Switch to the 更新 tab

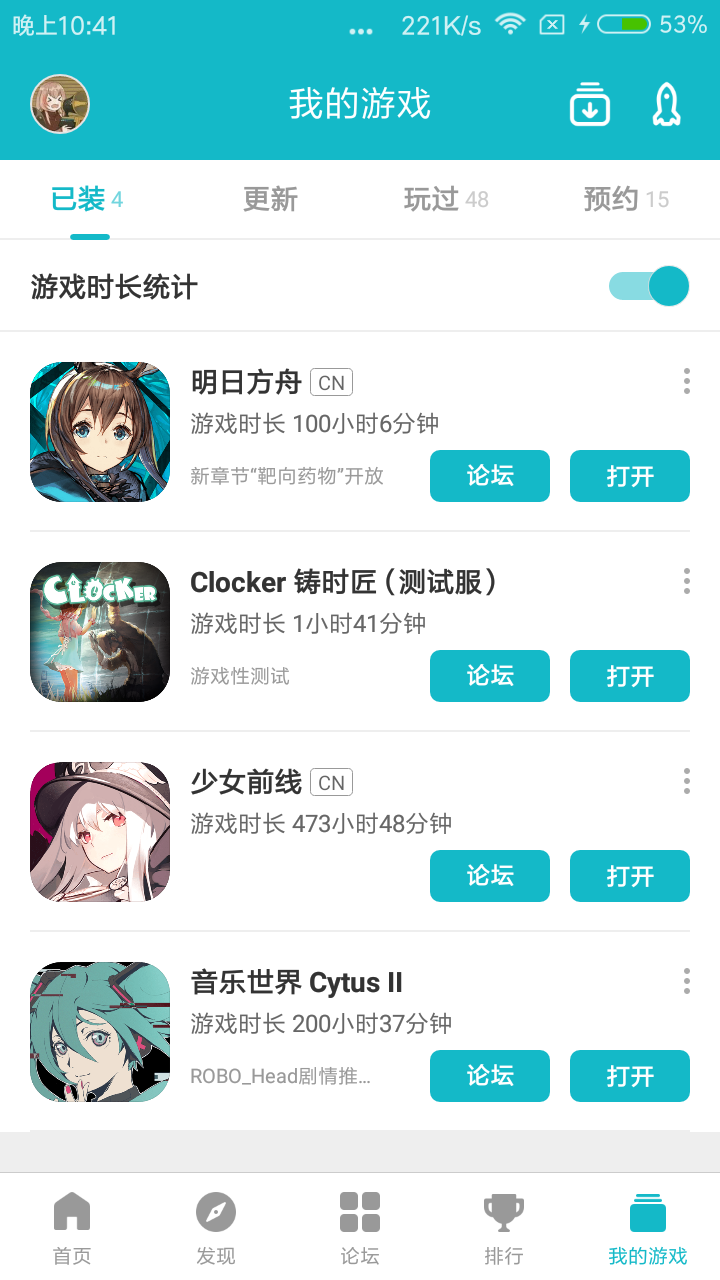coord(270,199)
